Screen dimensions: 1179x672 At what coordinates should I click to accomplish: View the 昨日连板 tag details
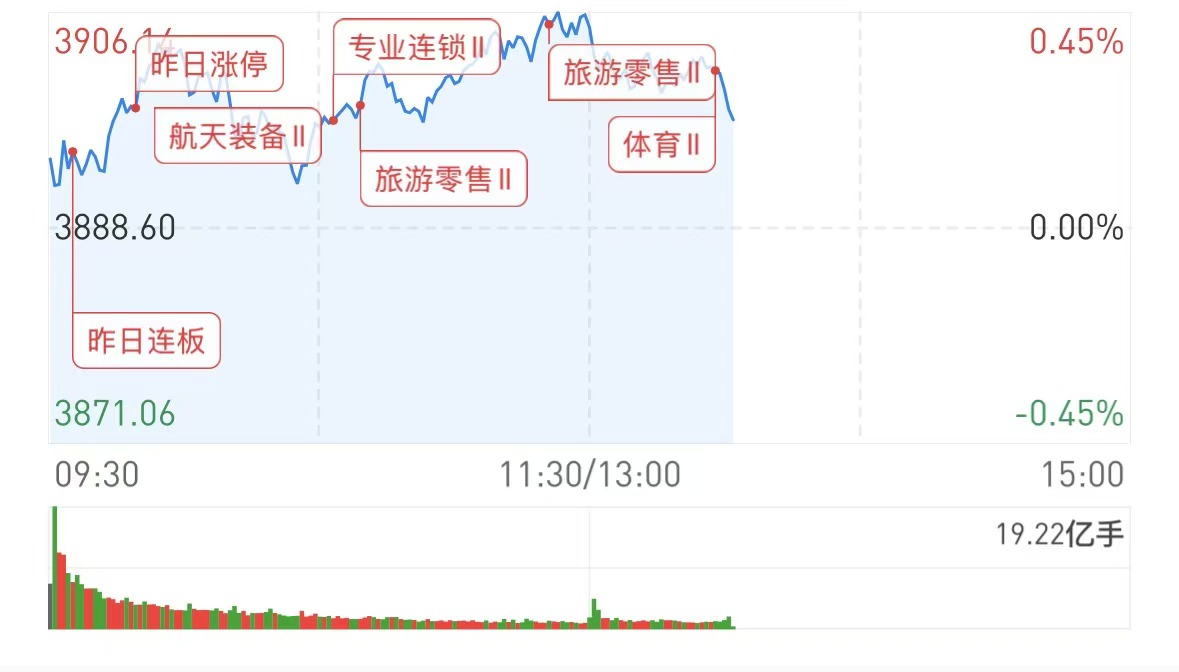(x=146, y=341)
